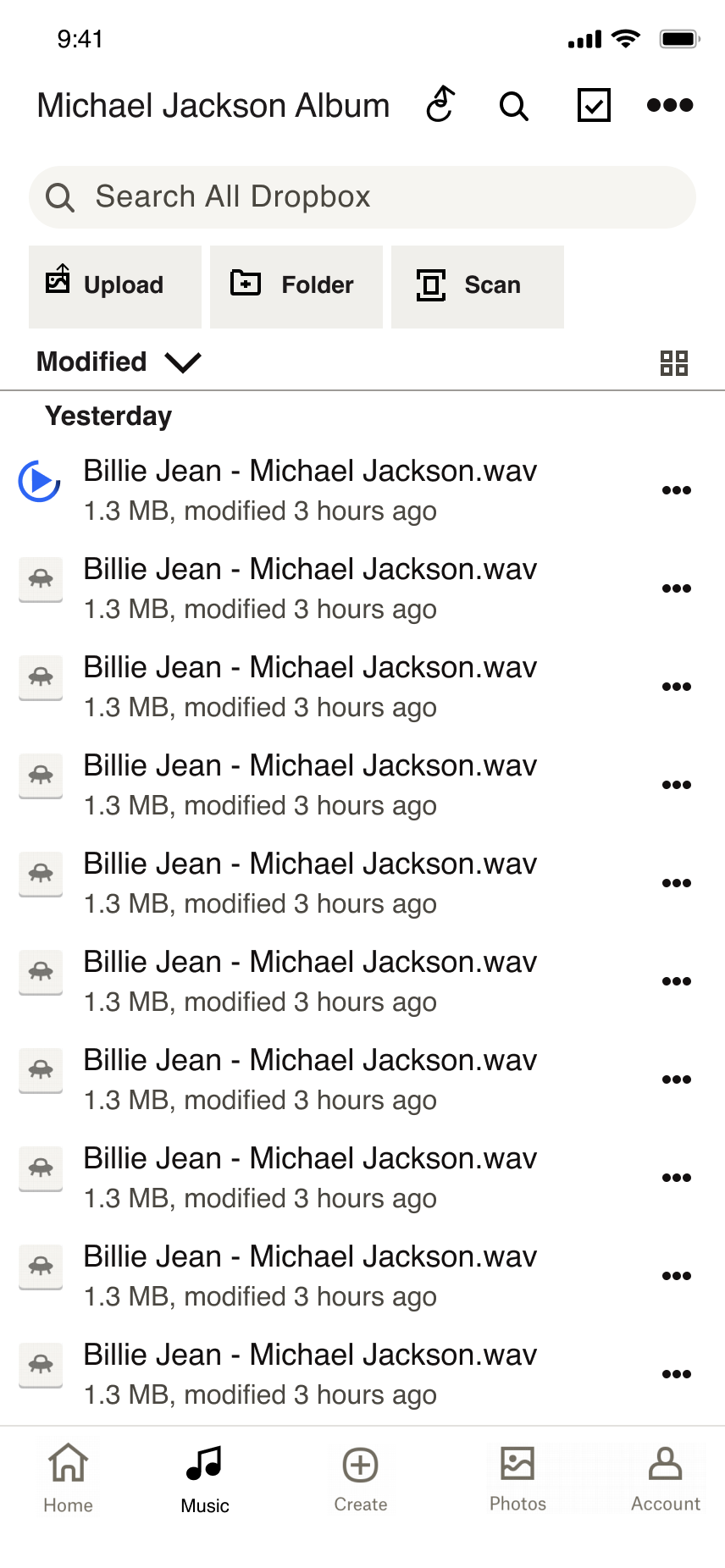Open the Account tab

click(666, 1478)
